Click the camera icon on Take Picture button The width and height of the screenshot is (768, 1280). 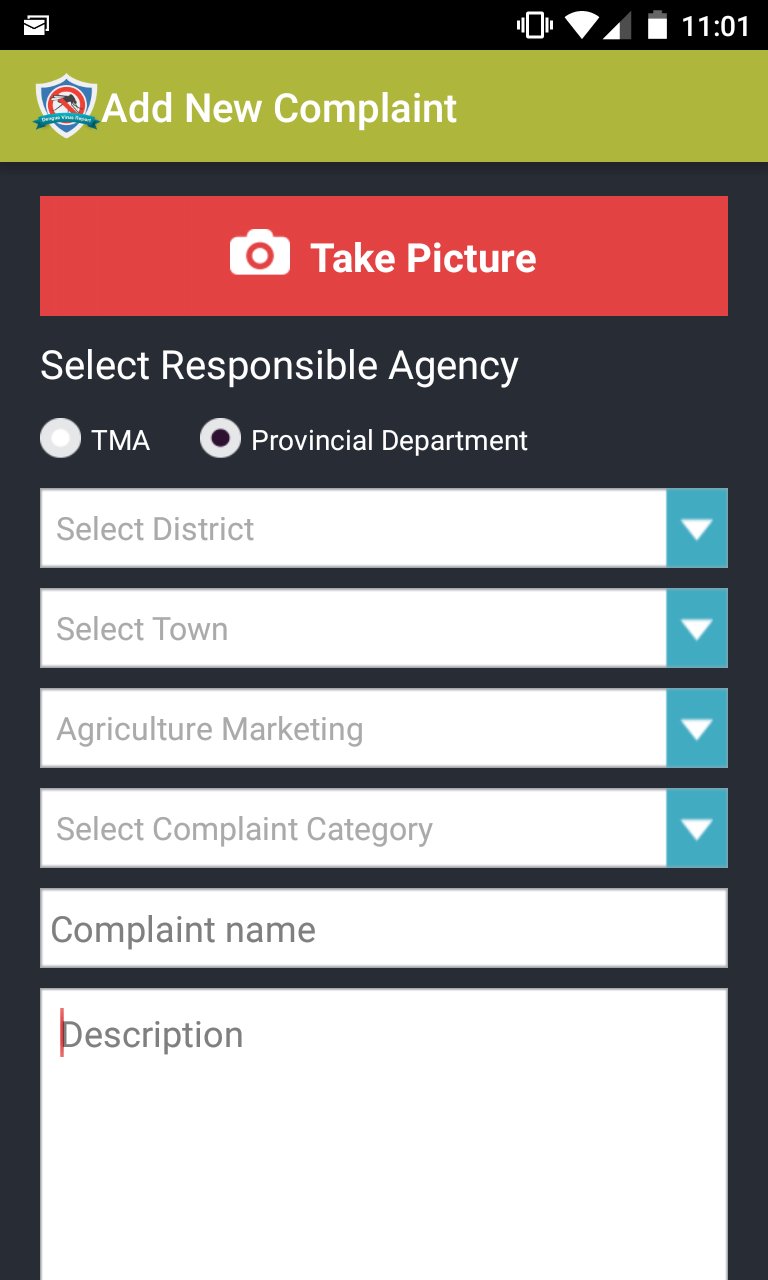[258, 256]
